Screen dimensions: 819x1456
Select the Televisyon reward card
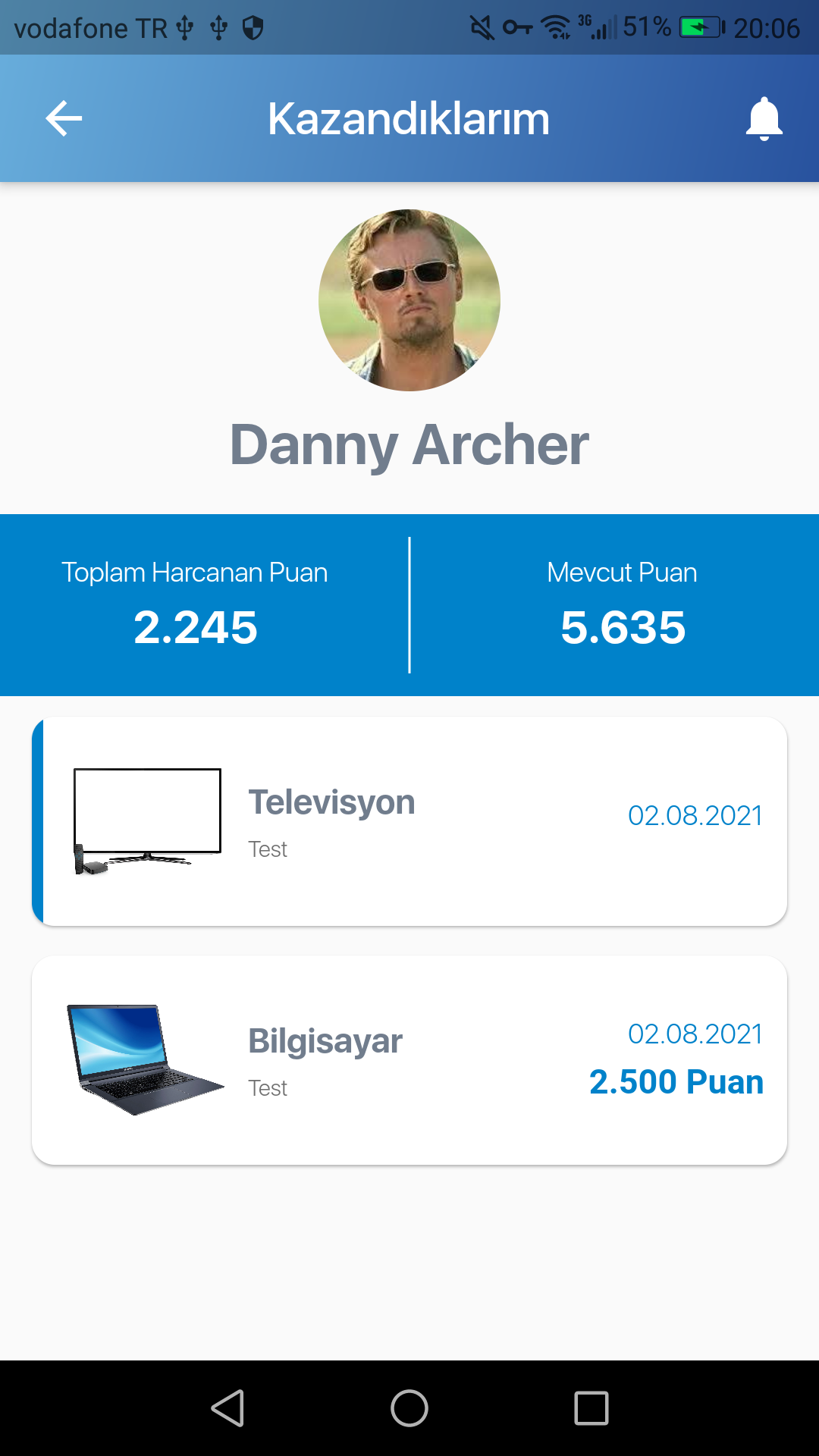pyautogui.click(x=409, y=819)
